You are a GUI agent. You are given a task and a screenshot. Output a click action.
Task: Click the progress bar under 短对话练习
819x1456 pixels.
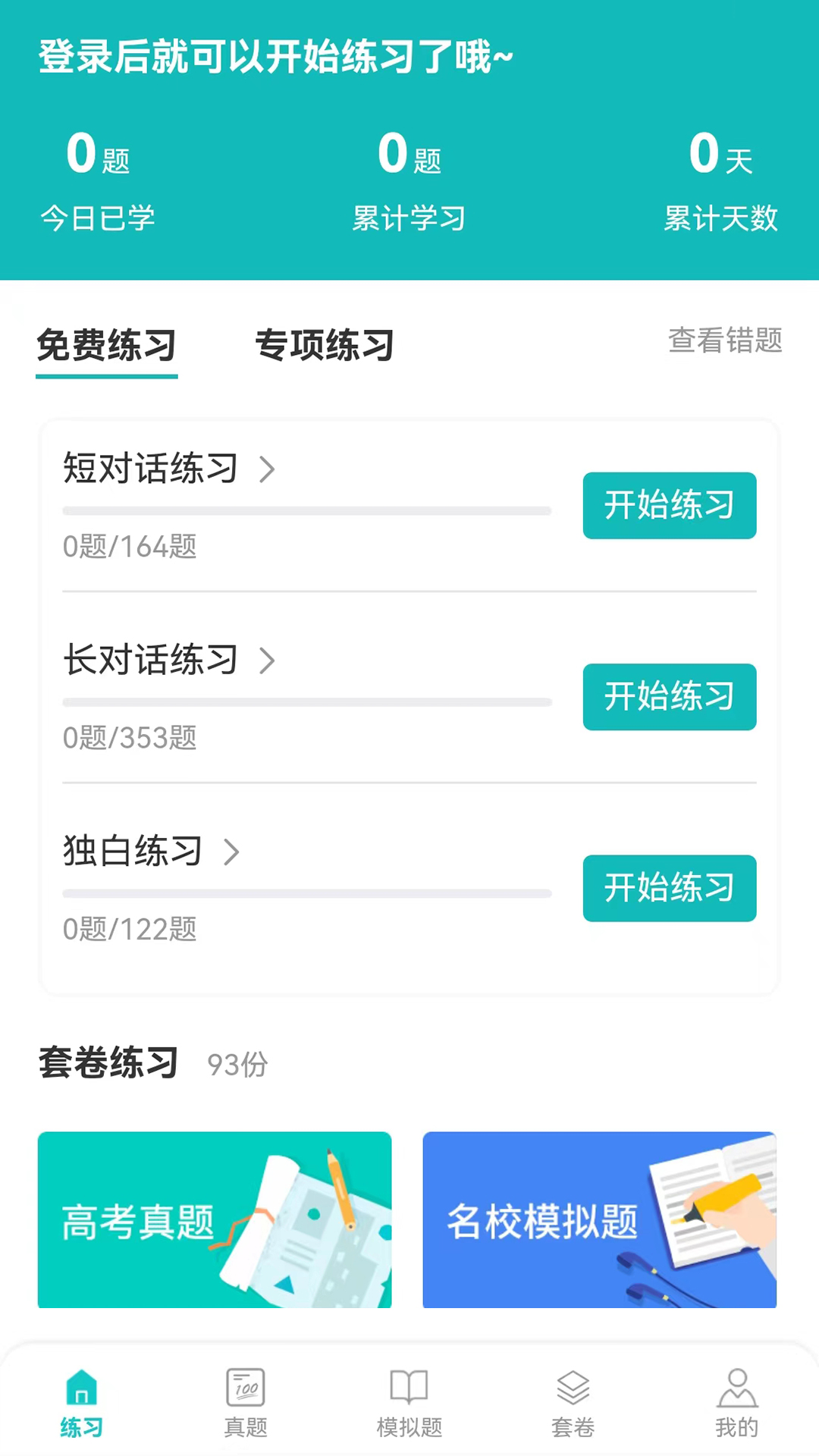pyautogui.click(x=306, y=510)
